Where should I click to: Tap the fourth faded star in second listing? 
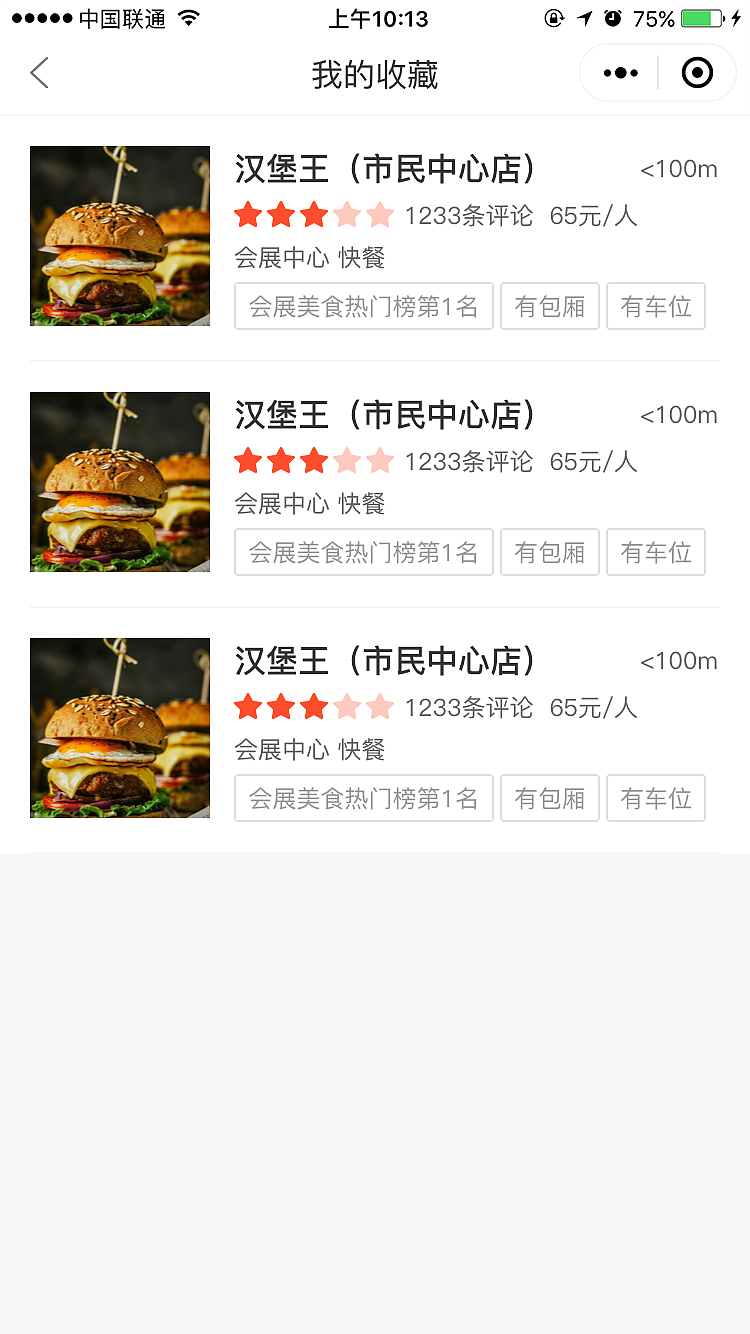tap(348, 461)
